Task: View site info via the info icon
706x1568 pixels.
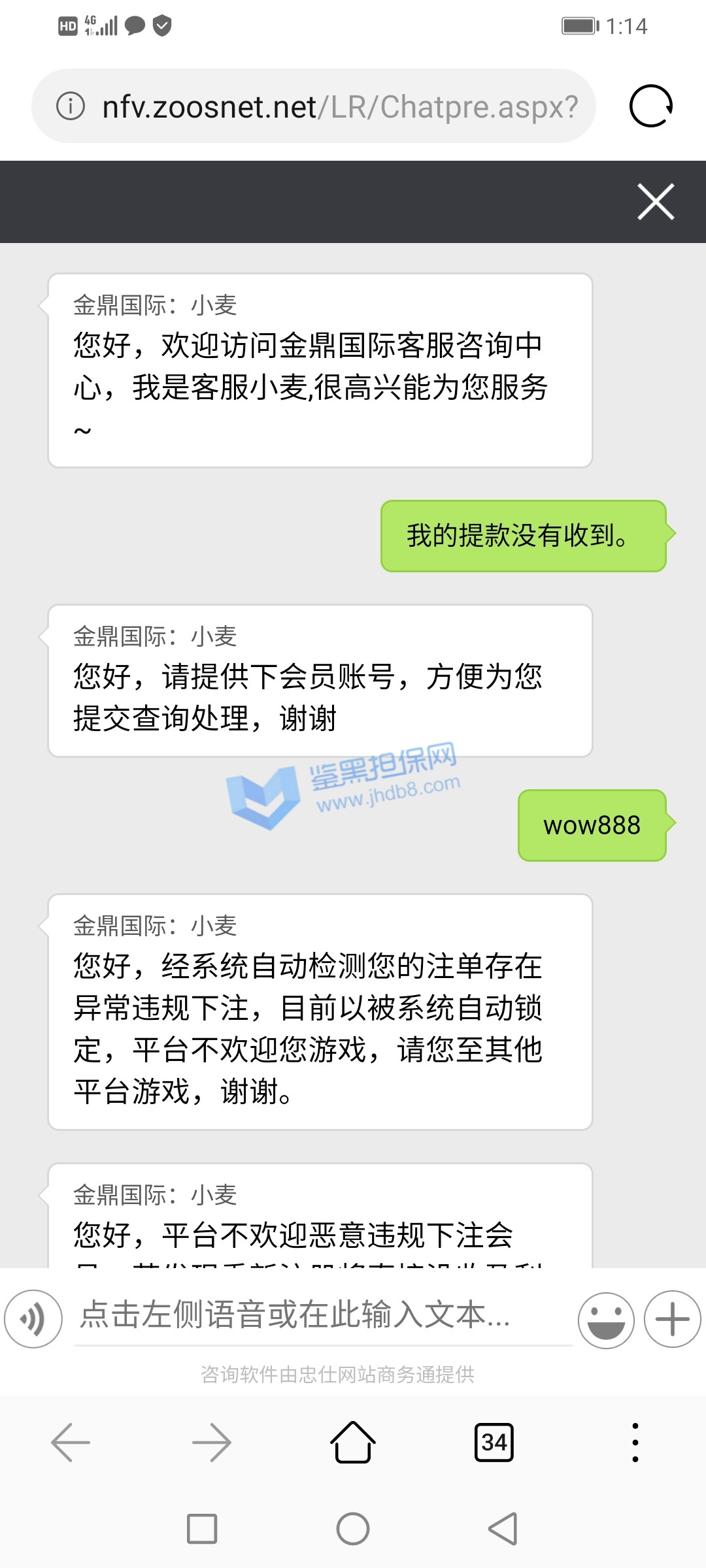Action: (71, 106)
